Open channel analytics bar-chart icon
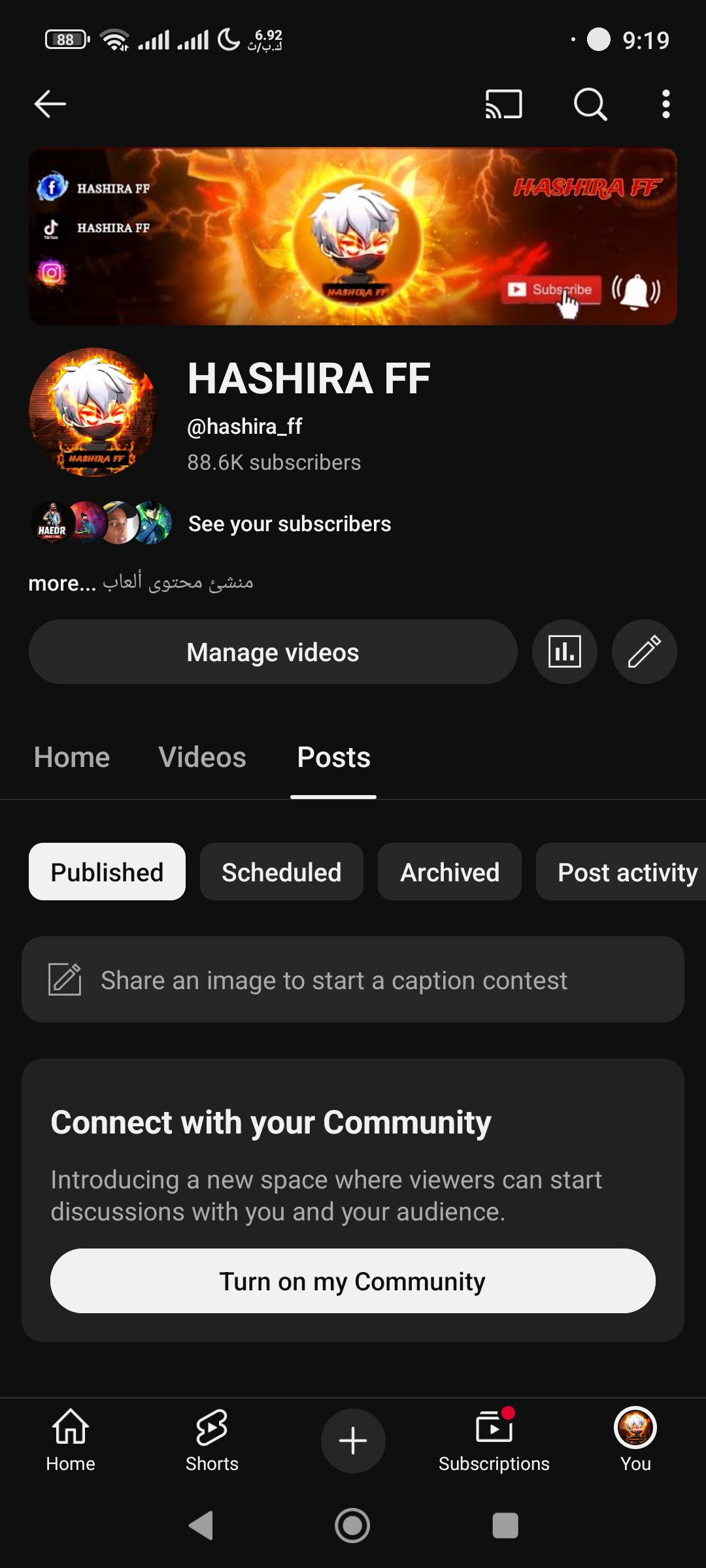This screenshot has width=706, height=1568. click(565, 652)
